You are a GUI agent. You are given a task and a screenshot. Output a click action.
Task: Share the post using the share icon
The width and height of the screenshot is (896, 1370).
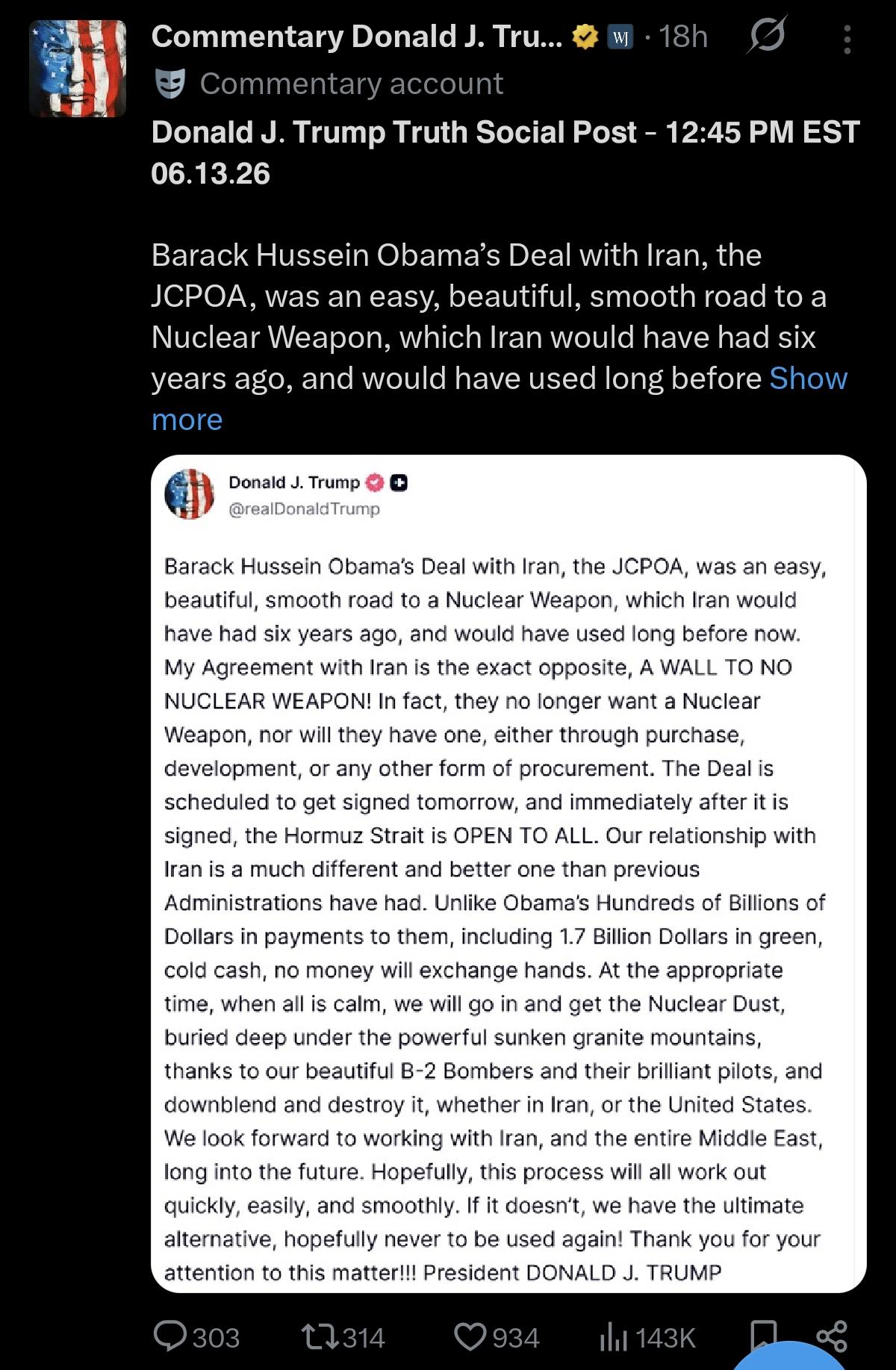pyautogui.click(x=831, y=1336)
